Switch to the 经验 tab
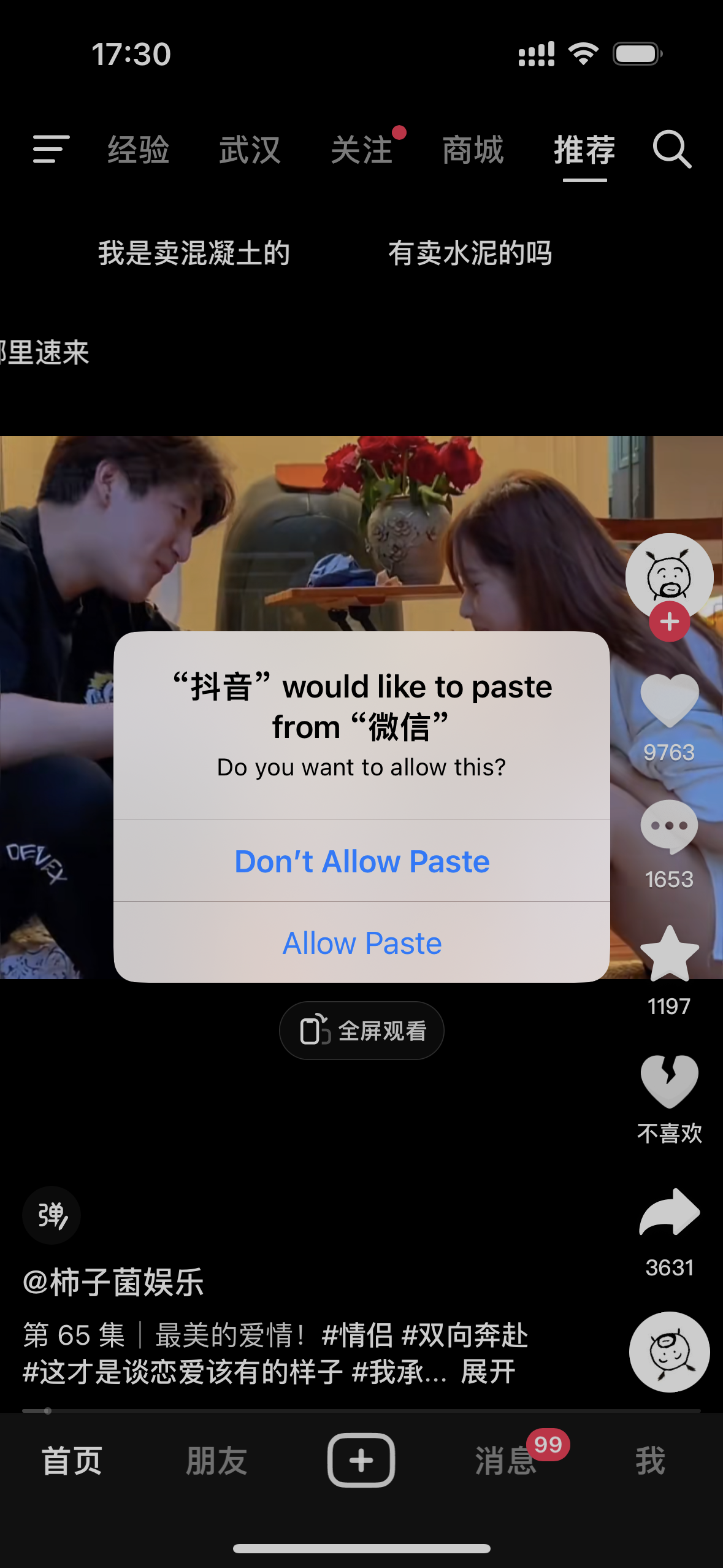 pyautogui.click(x=139, y=150)
